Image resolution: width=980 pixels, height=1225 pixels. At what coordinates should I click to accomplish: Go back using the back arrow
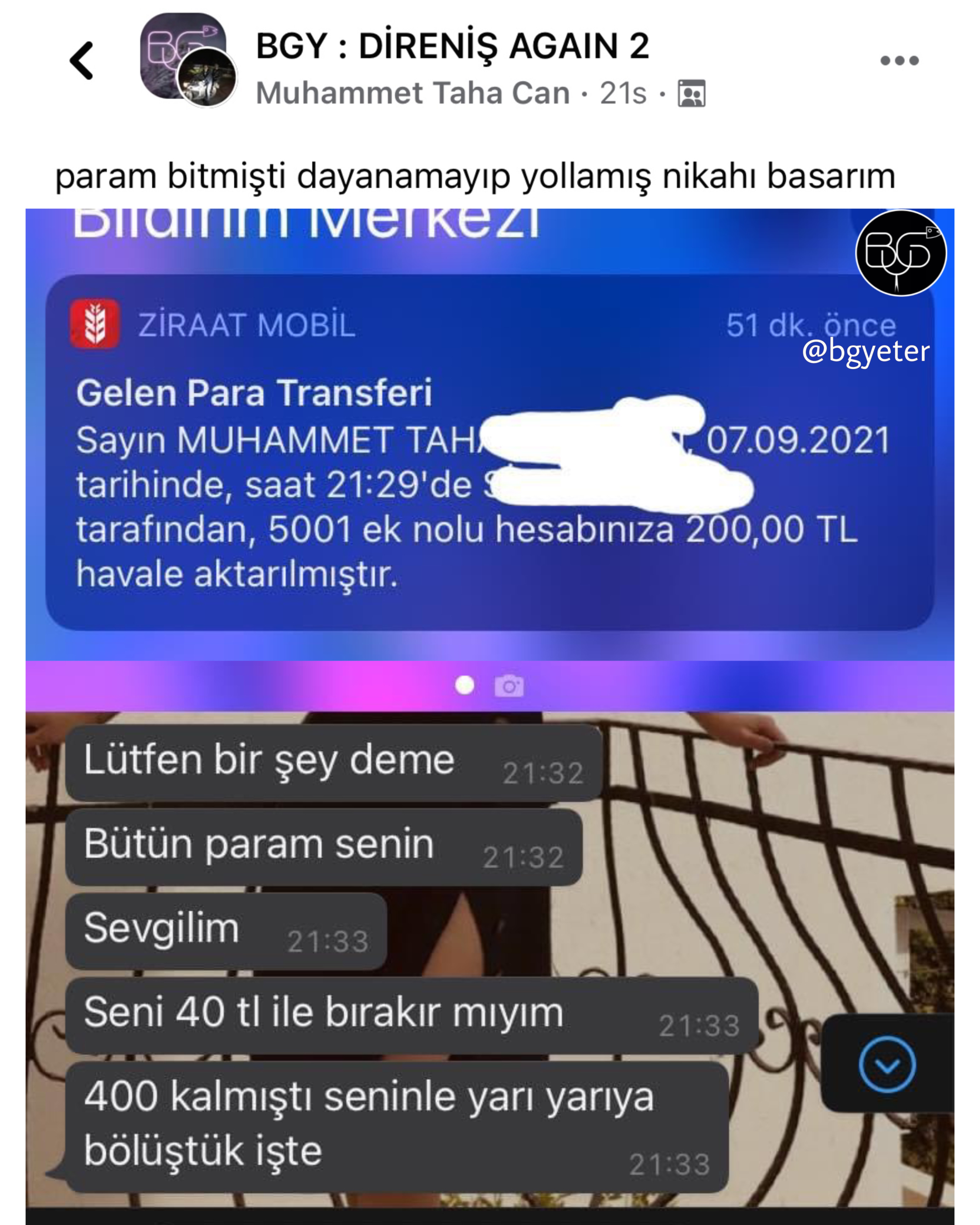pos(82,60)
